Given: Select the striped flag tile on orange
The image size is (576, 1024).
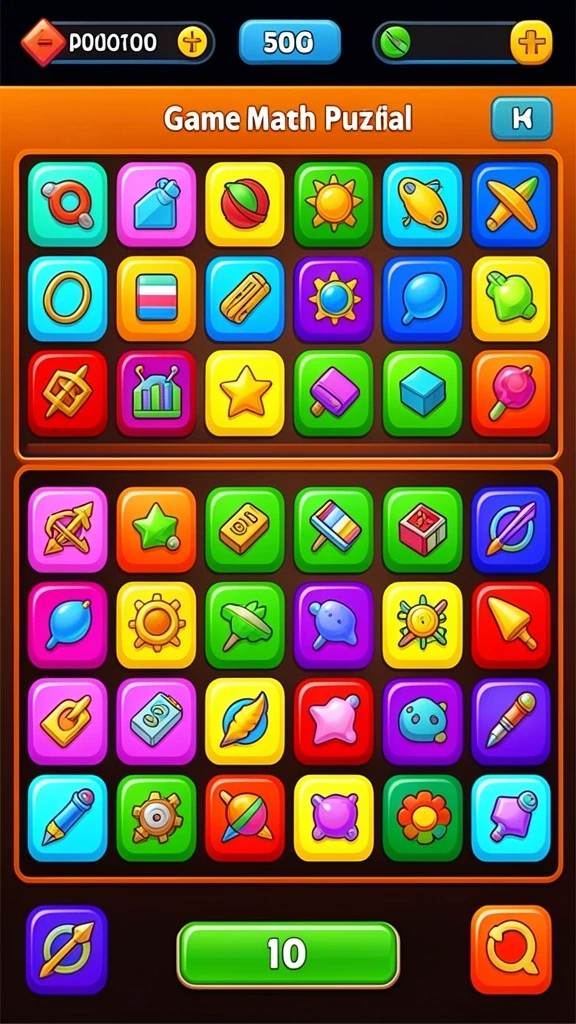Looking at the screenshot, I should (156, 298).
